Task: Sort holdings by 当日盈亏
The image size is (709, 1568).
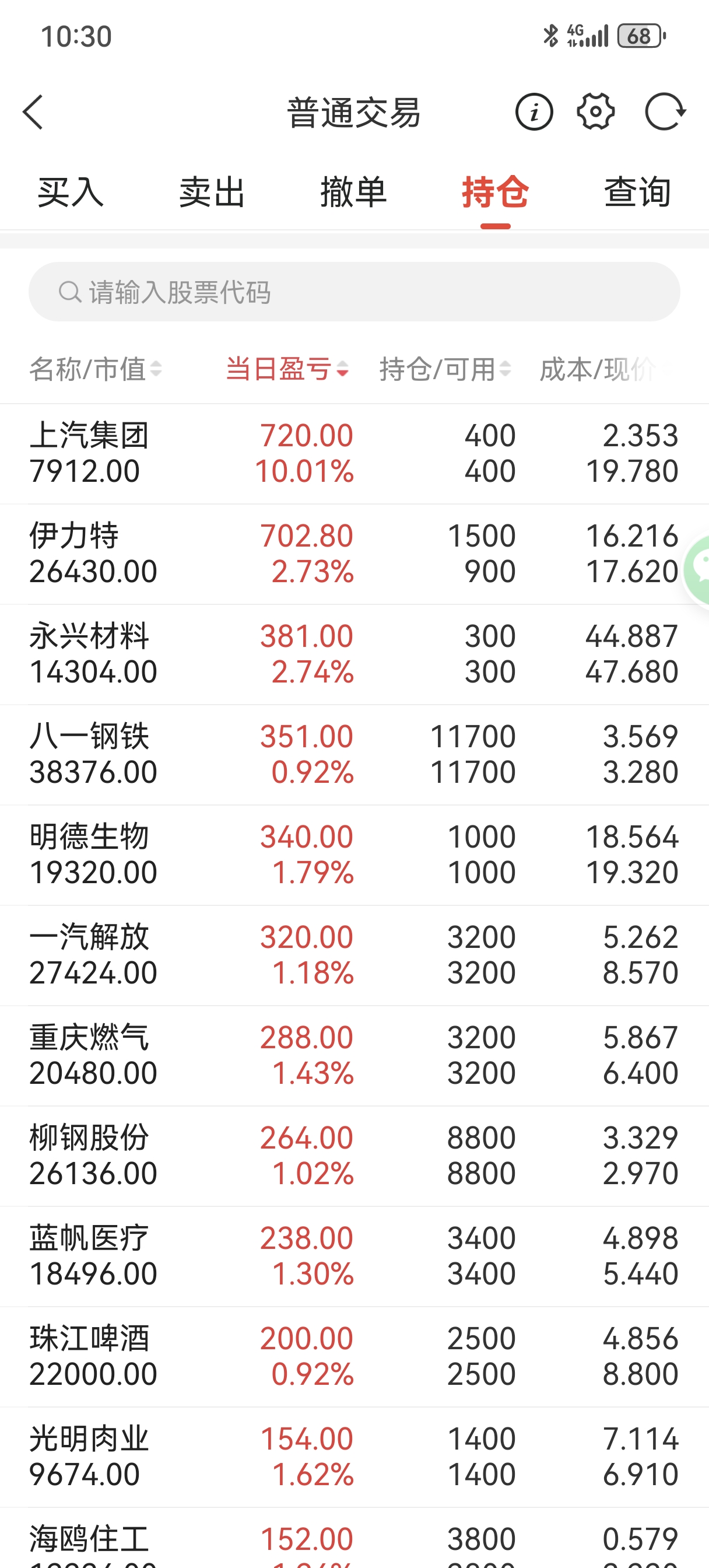Action: coord(287,369)
